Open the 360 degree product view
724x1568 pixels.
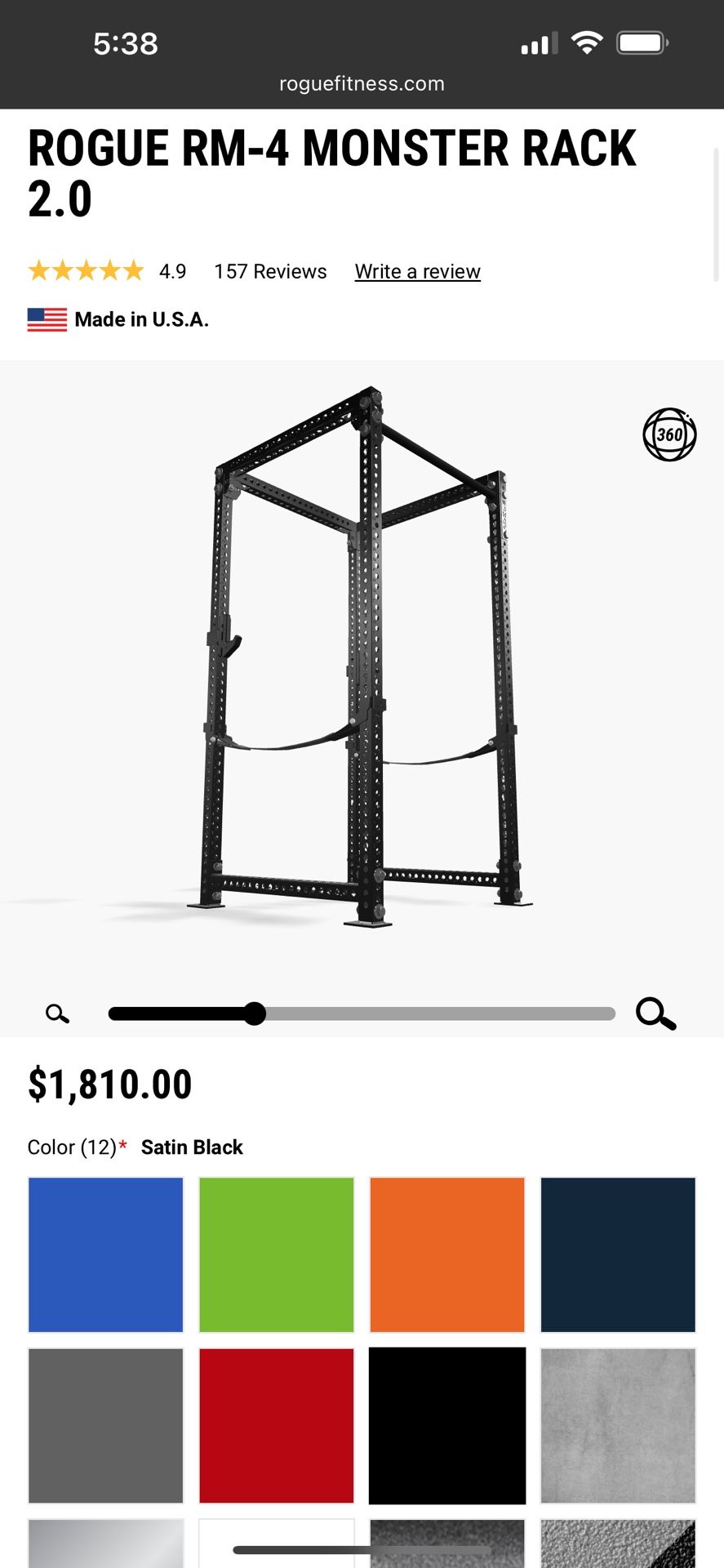(x=669, y=434)
